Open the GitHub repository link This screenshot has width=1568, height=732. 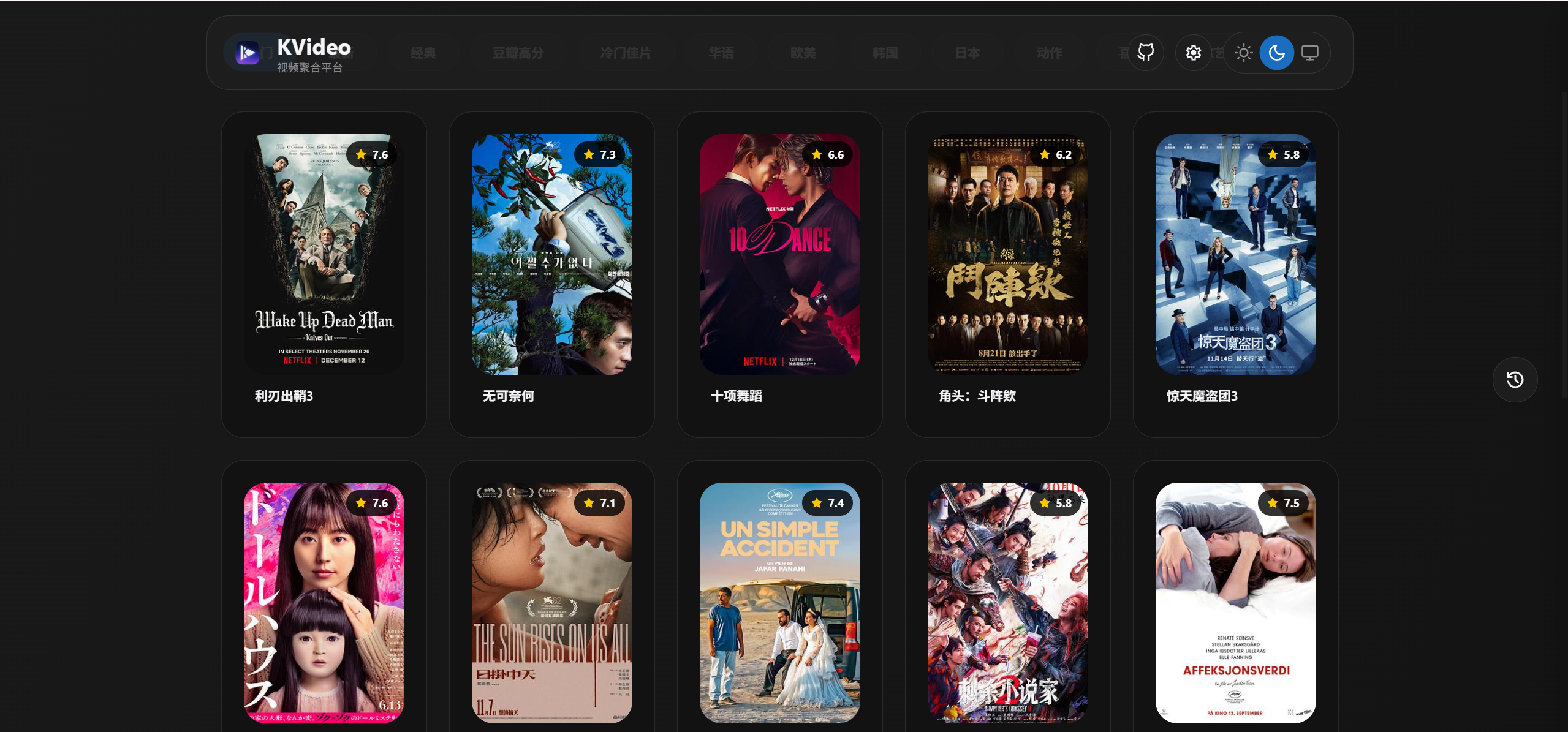[1145, 53]
